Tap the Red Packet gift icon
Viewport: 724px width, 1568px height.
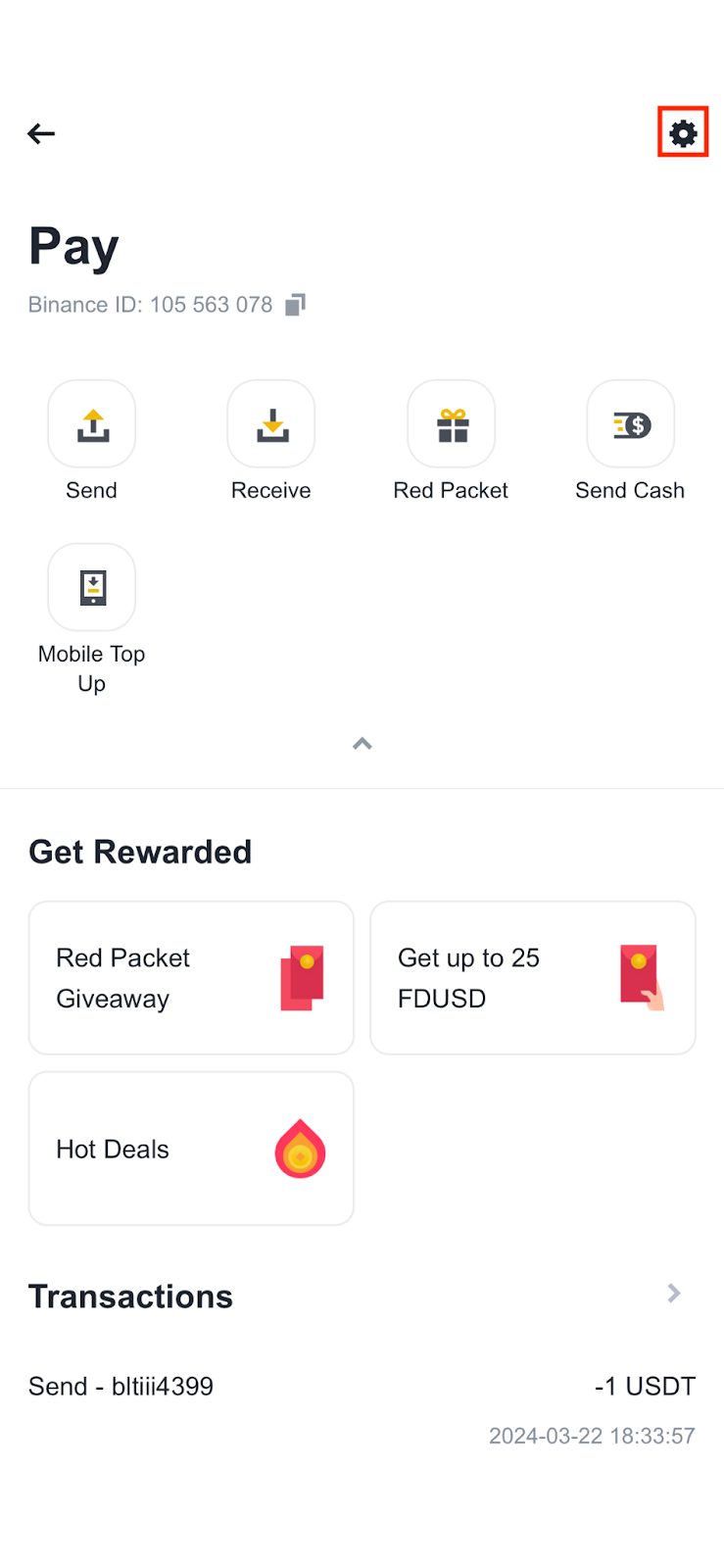451,423
